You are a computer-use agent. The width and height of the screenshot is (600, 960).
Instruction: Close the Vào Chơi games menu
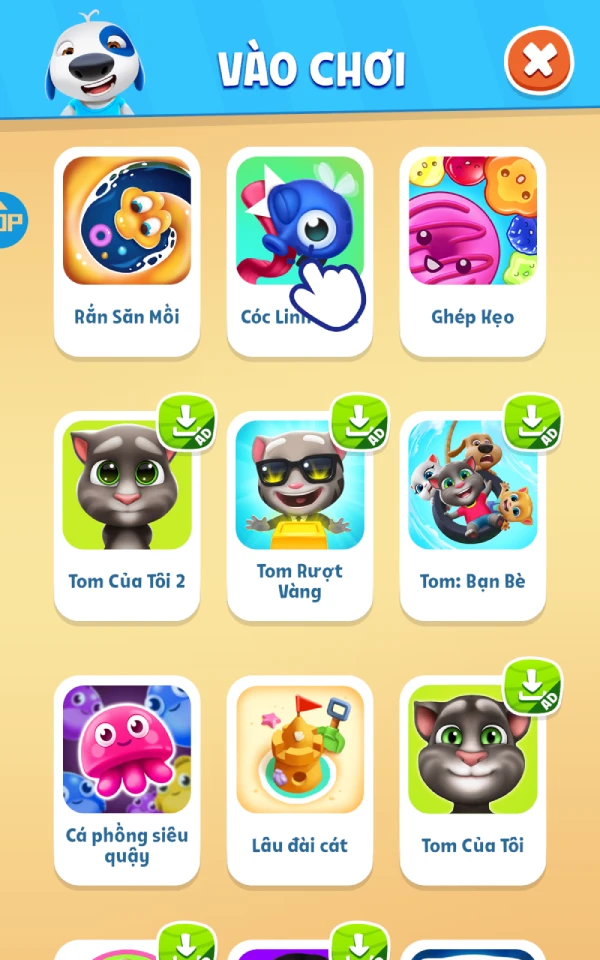539,61
